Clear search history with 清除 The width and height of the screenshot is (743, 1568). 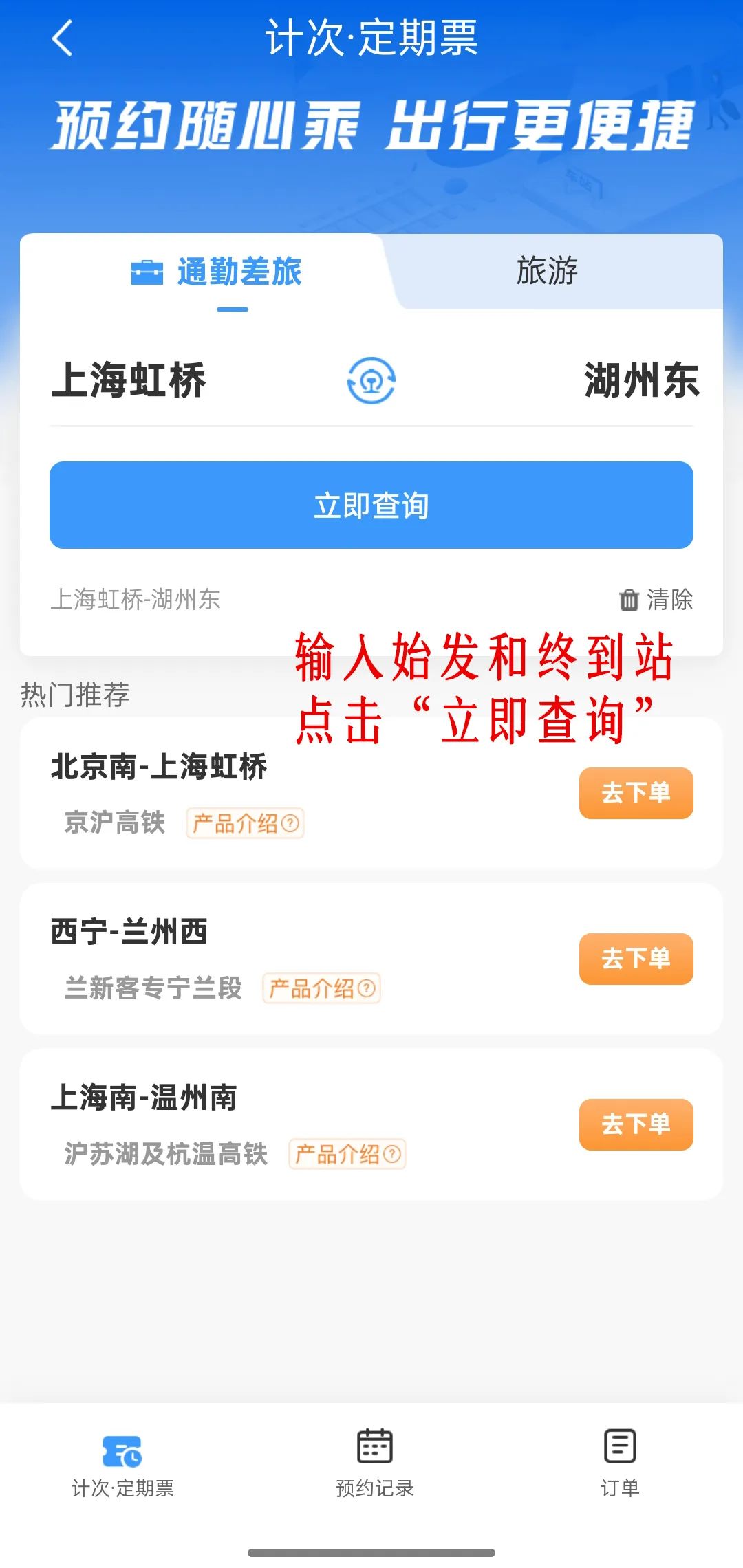pyautogui.click(x=656, y=600)
